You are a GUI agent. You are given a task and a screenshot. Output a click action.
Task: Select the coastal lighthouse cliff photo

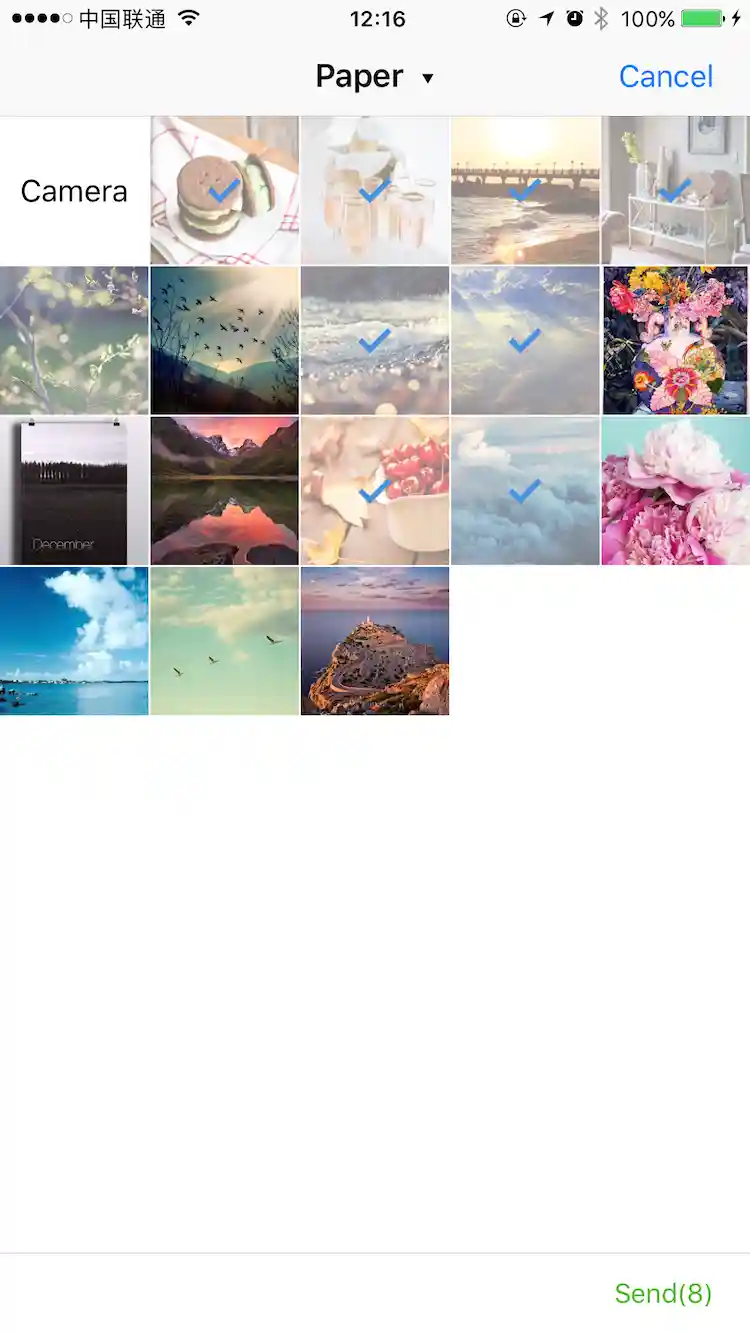(375, 641)
